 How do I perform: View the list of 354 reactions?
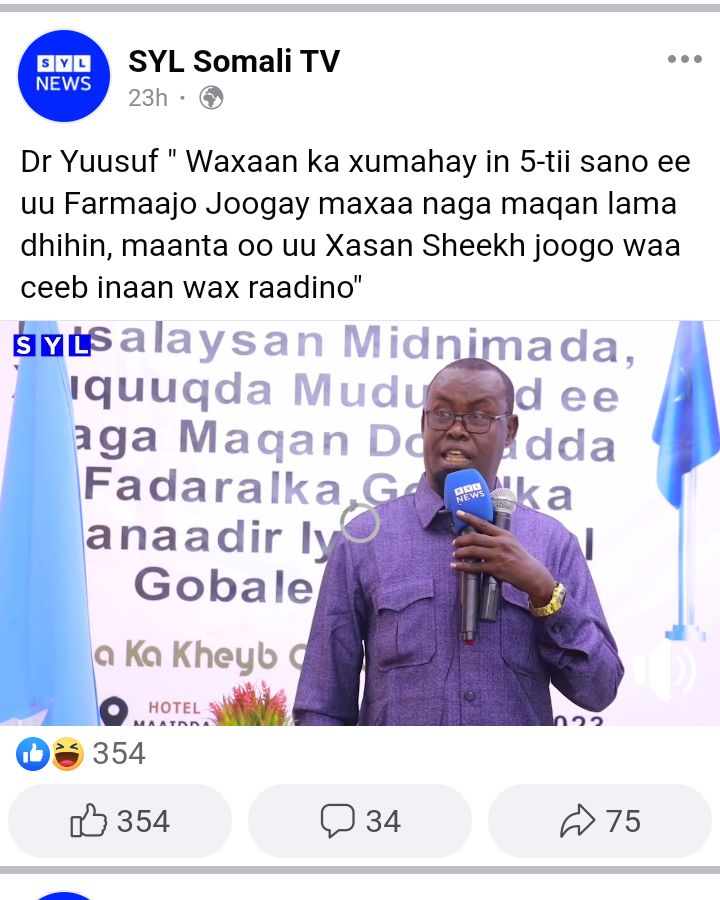(82, 753)
